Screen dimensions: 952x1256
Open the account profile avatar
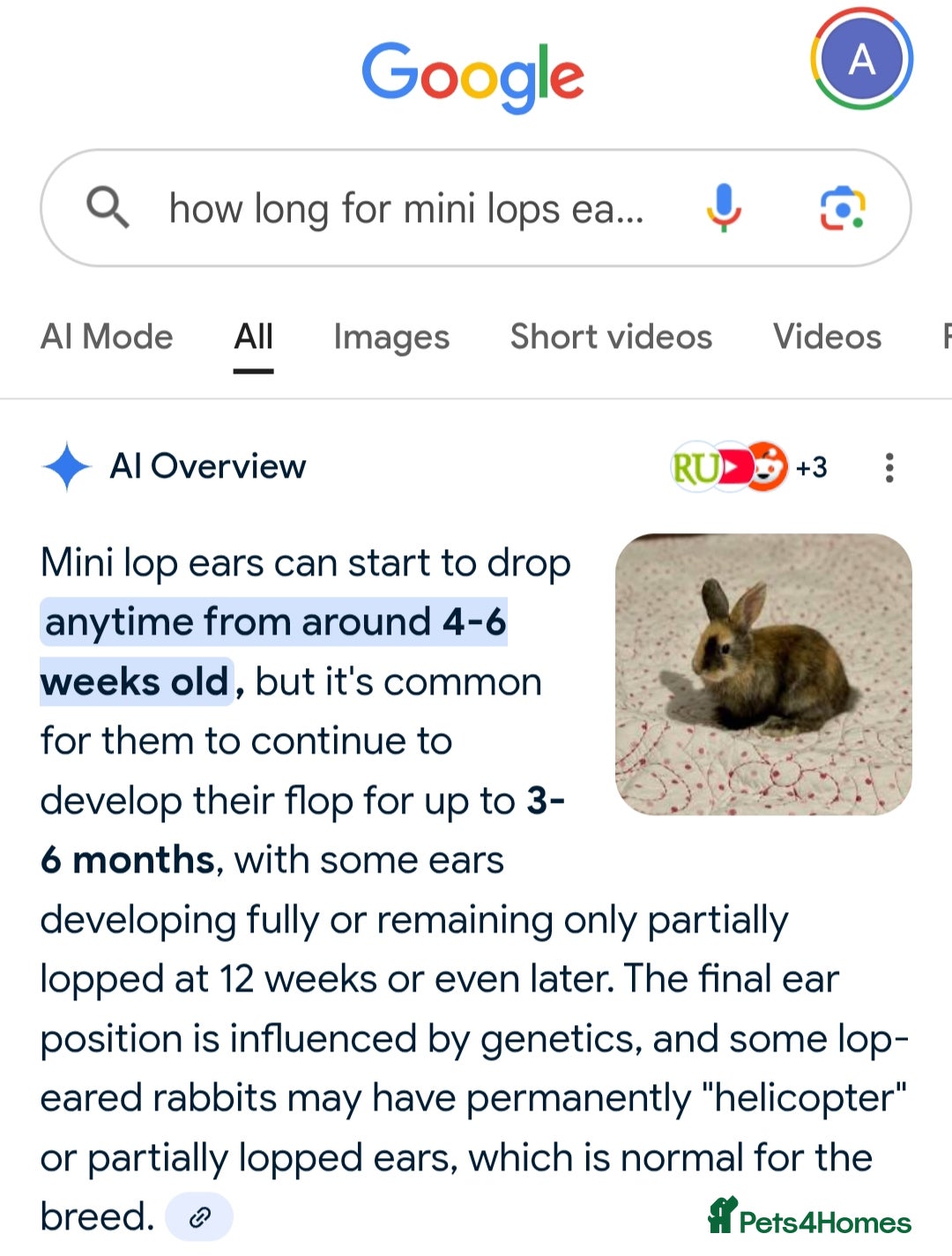pyautogui.click(x=861, y=59)
